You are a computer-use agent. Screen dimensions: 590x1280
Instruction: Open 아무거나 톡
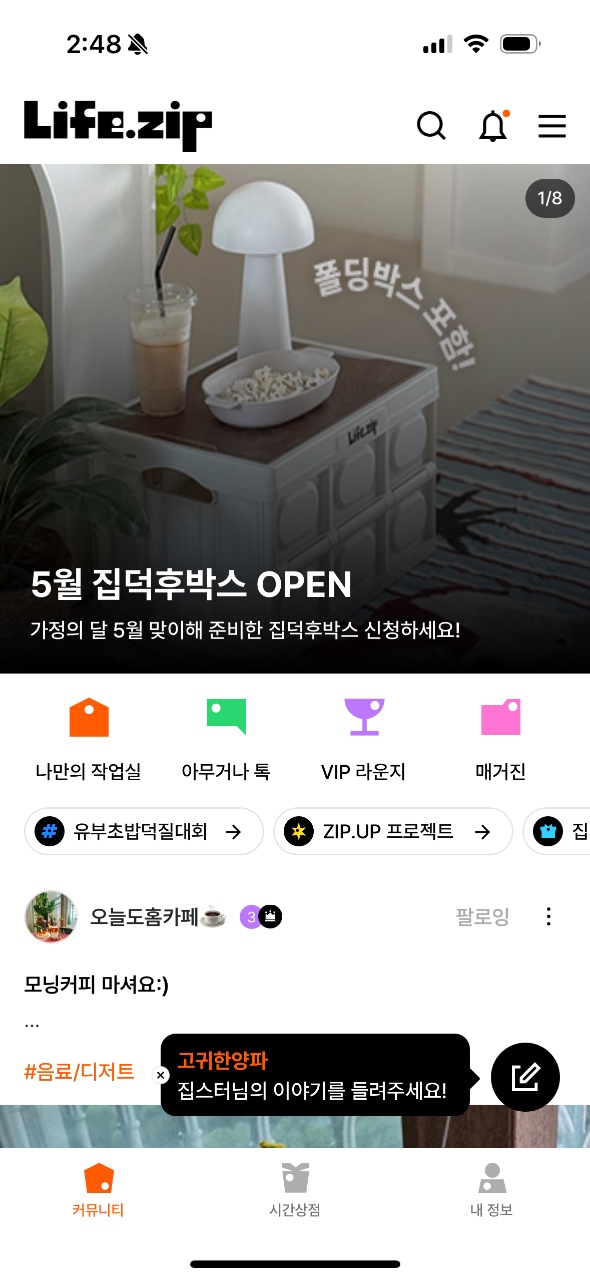click(226, 740)
